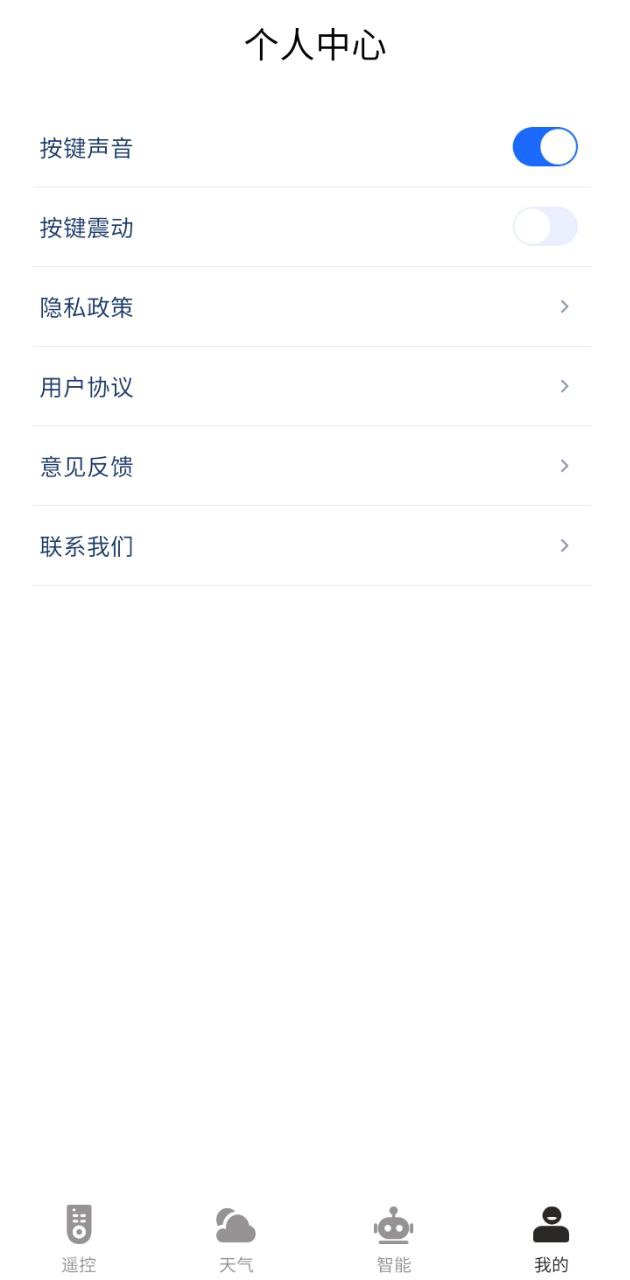The width and height of the screenshot is (630, 1280).
Task: Open 意见反馈 page
Action: (312, 466)
